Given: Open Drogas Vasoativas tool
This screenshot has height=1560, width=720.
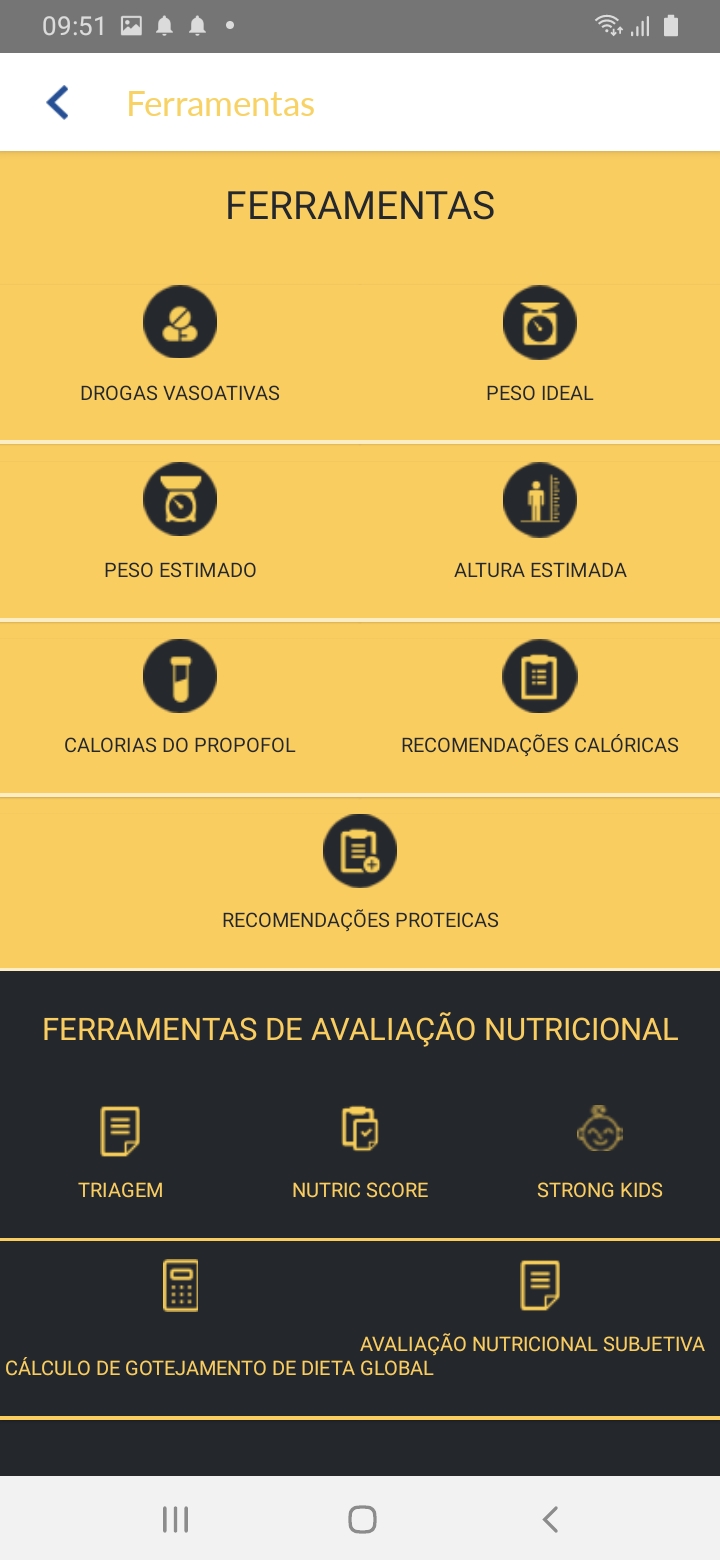Looking at the screenshot, I should [180, 345].
